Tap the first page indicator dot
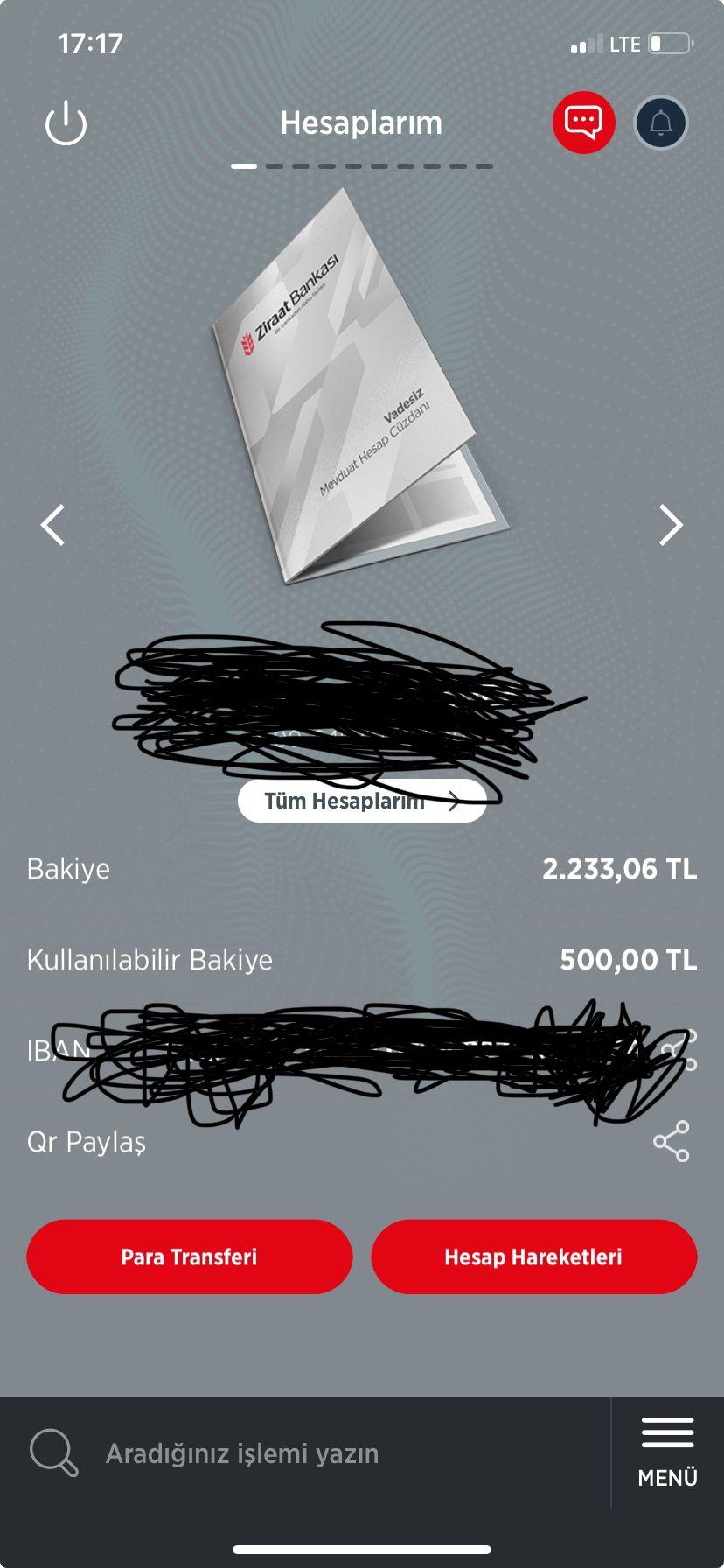This screenshot has width=724, height=1568. click(x=243, y=164)
